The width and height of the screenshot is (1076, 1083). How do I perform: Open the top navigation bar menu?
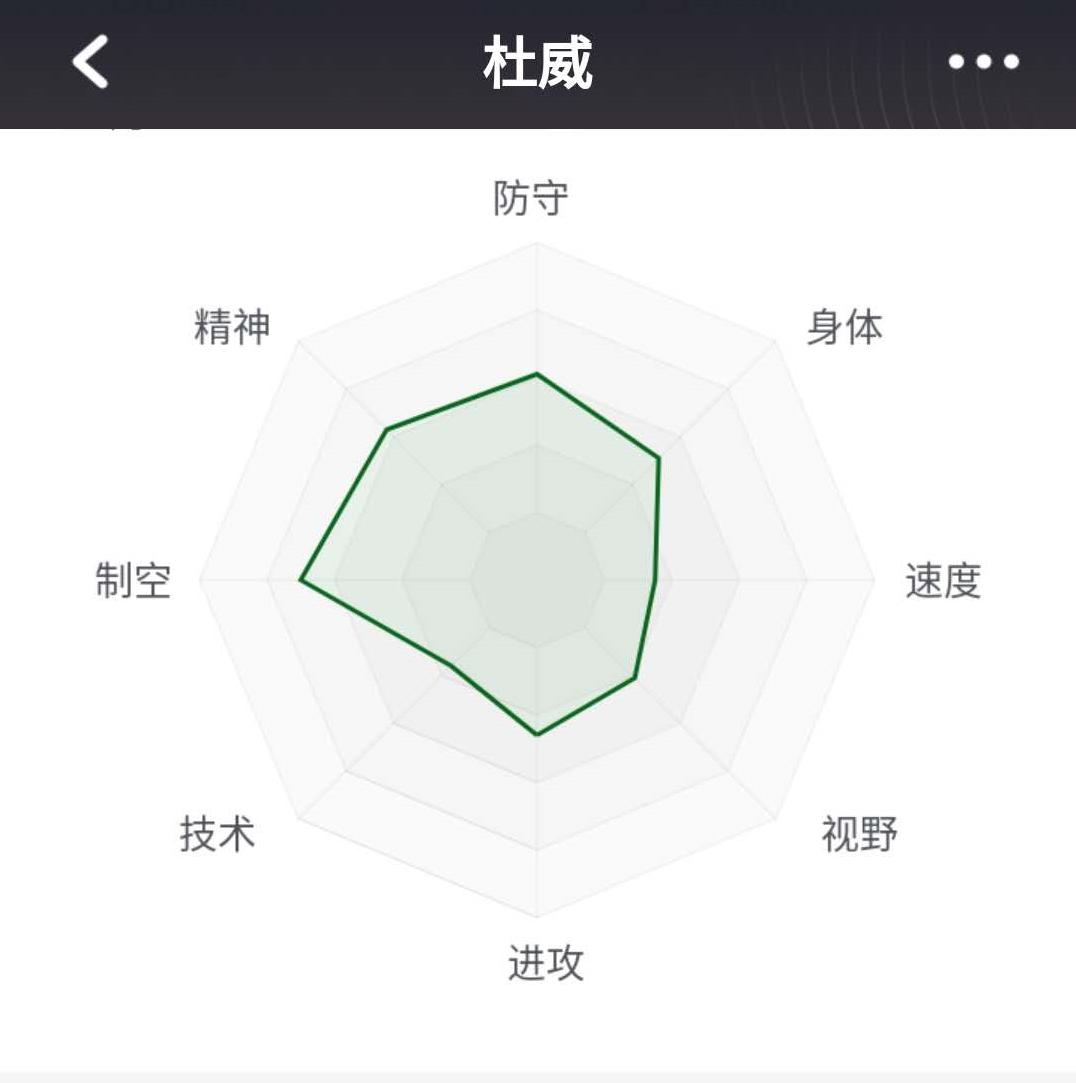coord(538,62)
